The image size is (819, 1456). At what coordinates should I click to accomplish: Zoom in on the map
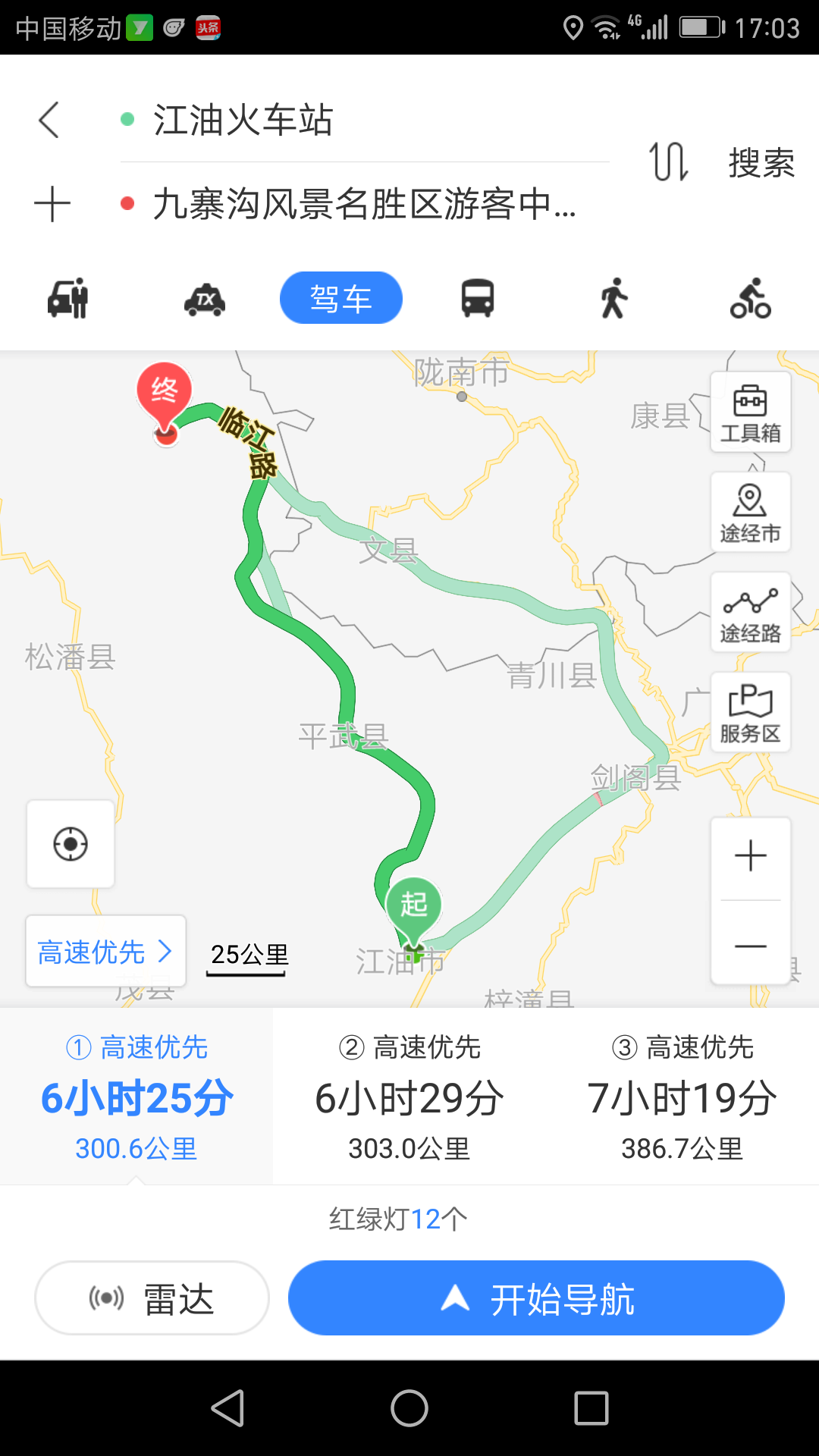(x=751, y=856)
